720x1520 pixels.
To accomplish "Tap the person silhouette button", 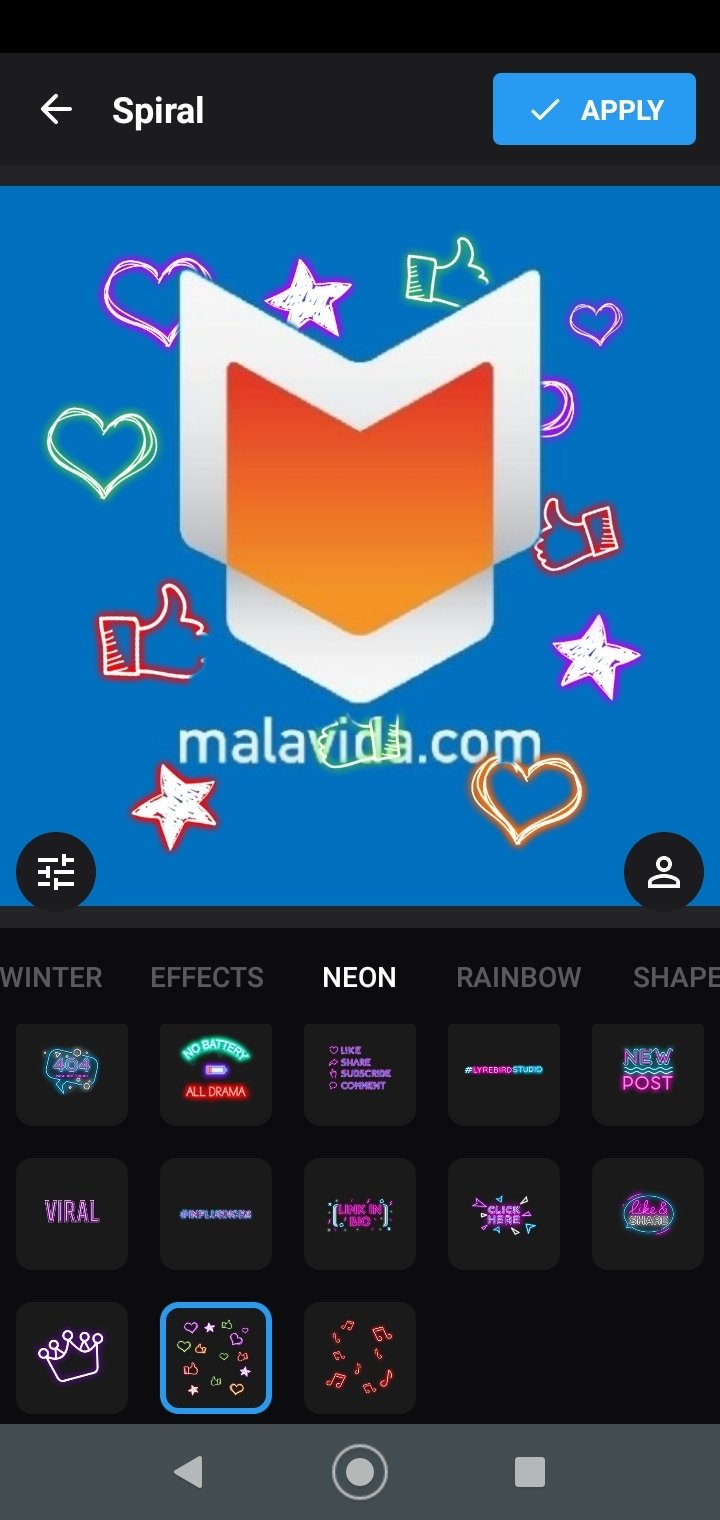I will 664,872.
